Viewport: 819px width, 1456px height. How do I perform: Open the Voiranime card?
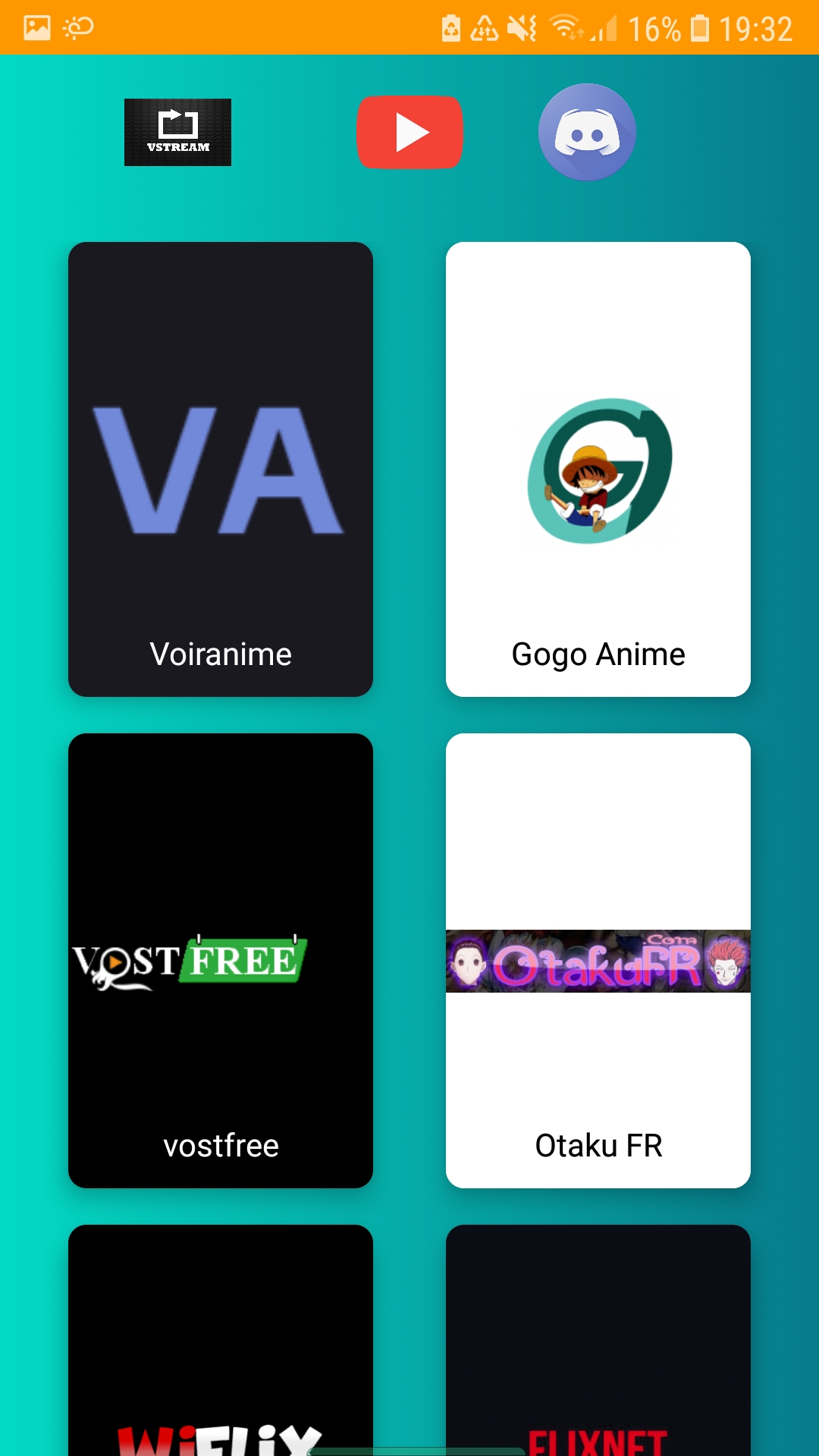tap(221, 469)
